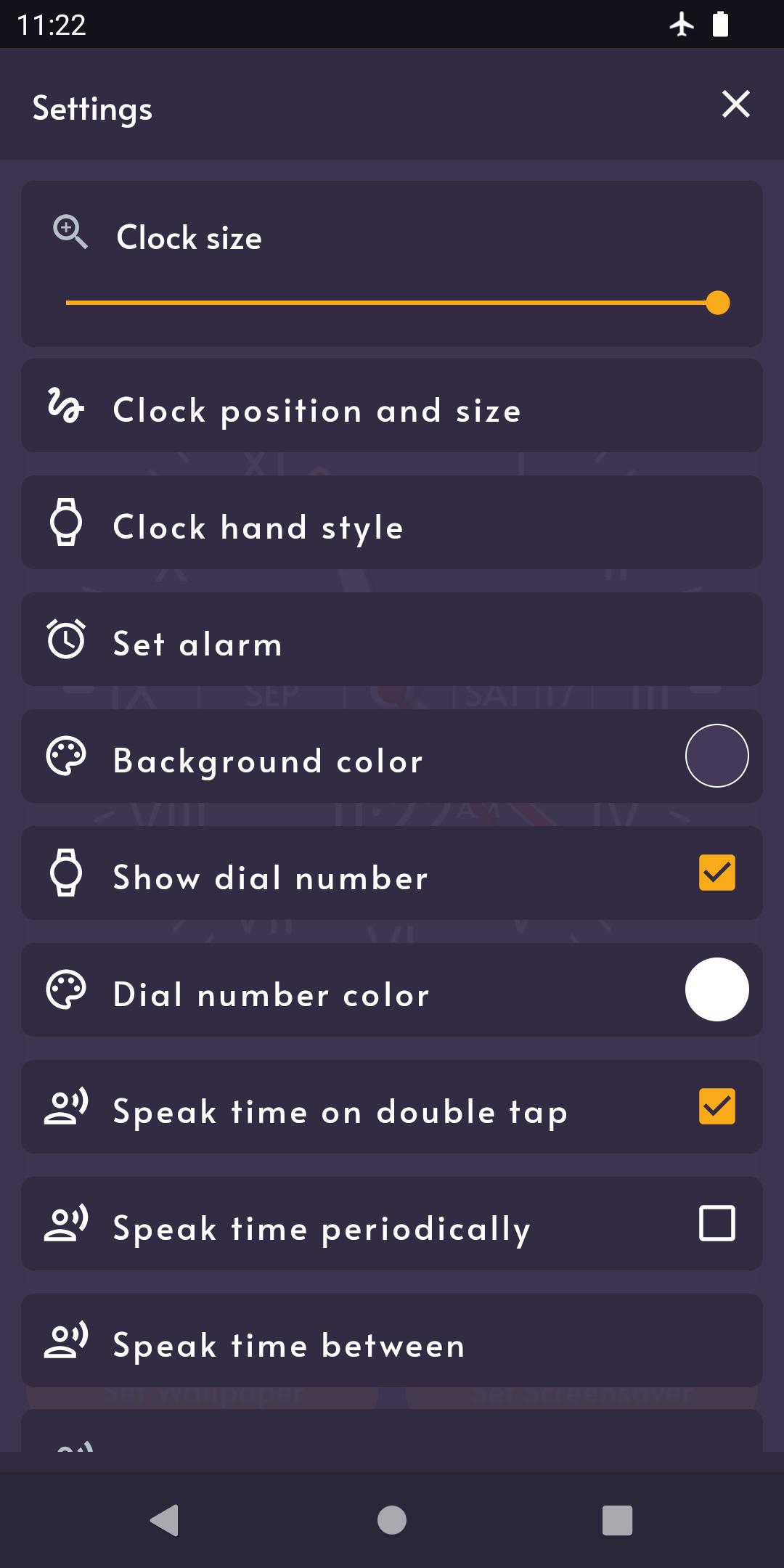Uncheck Show dial number

click(x=716, y=873)
